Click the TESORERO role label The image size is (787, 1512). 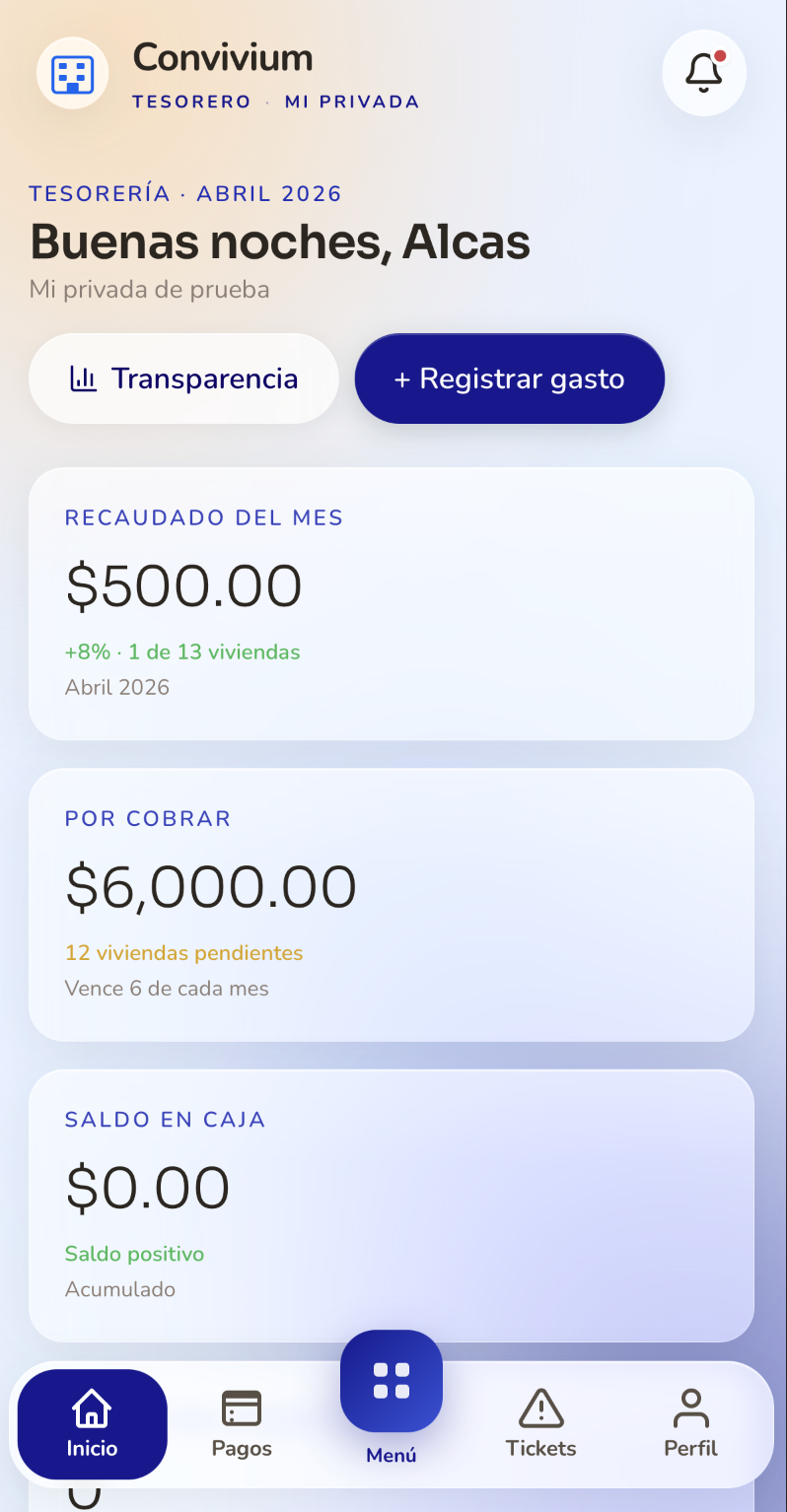coord(190,103)
